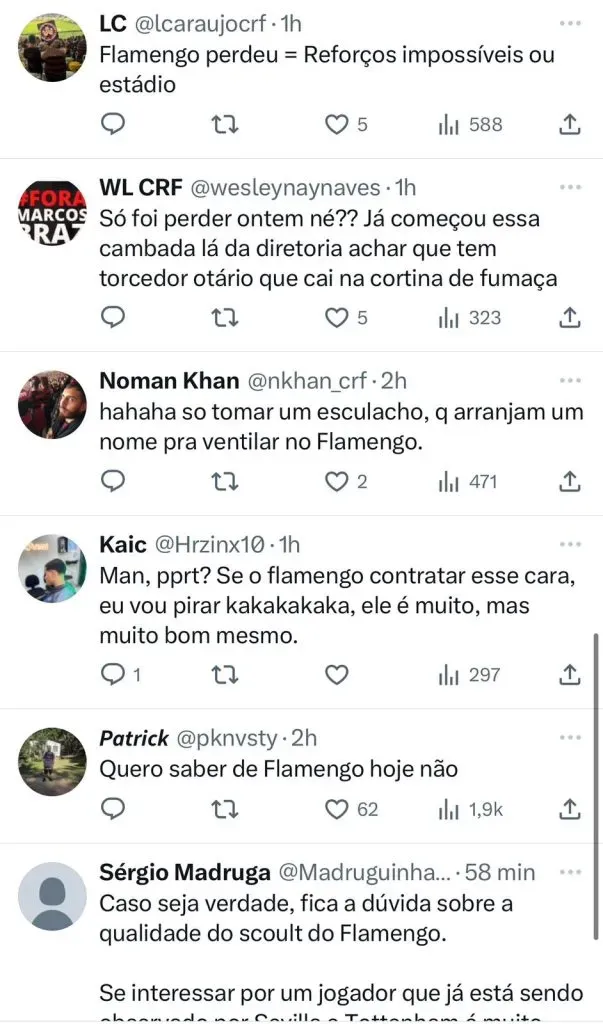Share Patrick's tweet
The height and width of the screenshot is (1024, 603).
[569, 809]
